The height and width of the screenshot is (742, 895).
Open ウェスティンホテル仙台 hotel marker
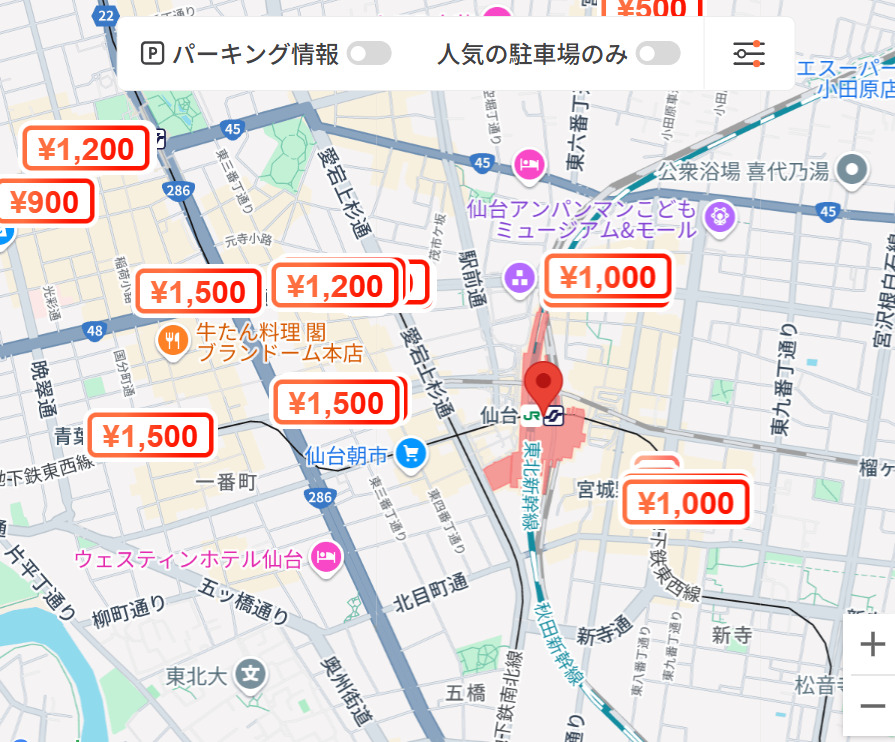326,558
